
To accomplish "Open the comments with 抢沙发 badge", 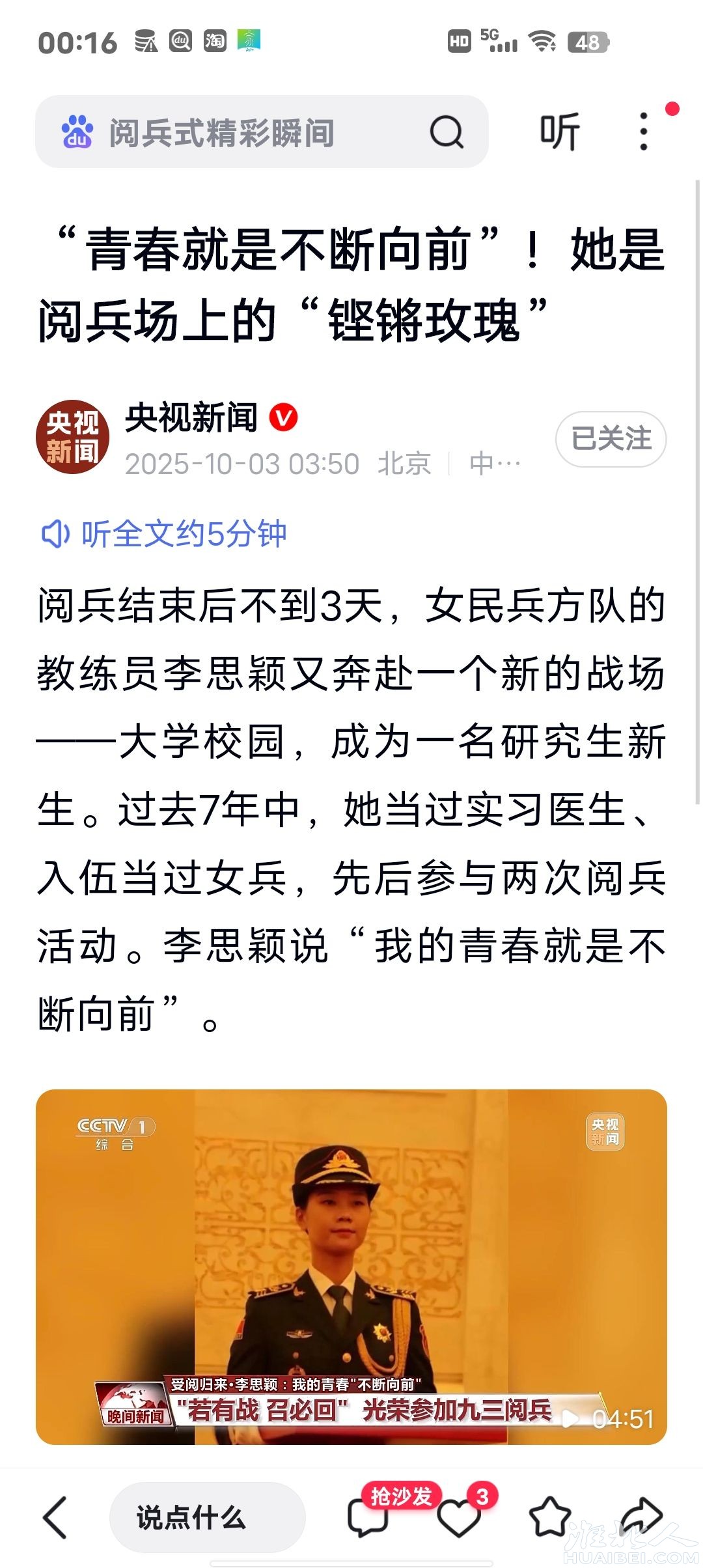I will pyautogui.click(x=368, y=1517).
